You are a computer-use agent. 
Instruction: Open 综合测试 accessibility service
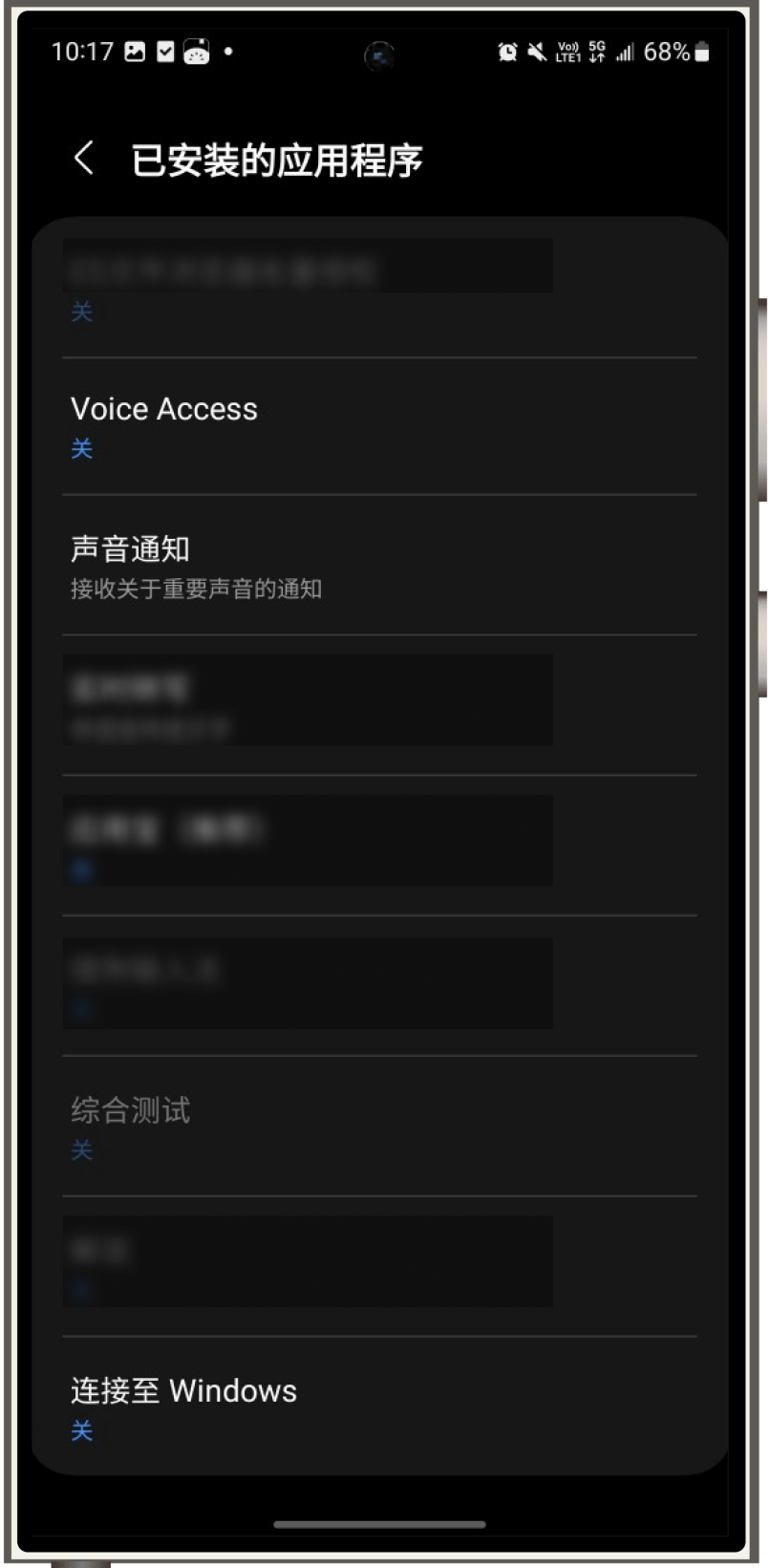pos(378,1126)
